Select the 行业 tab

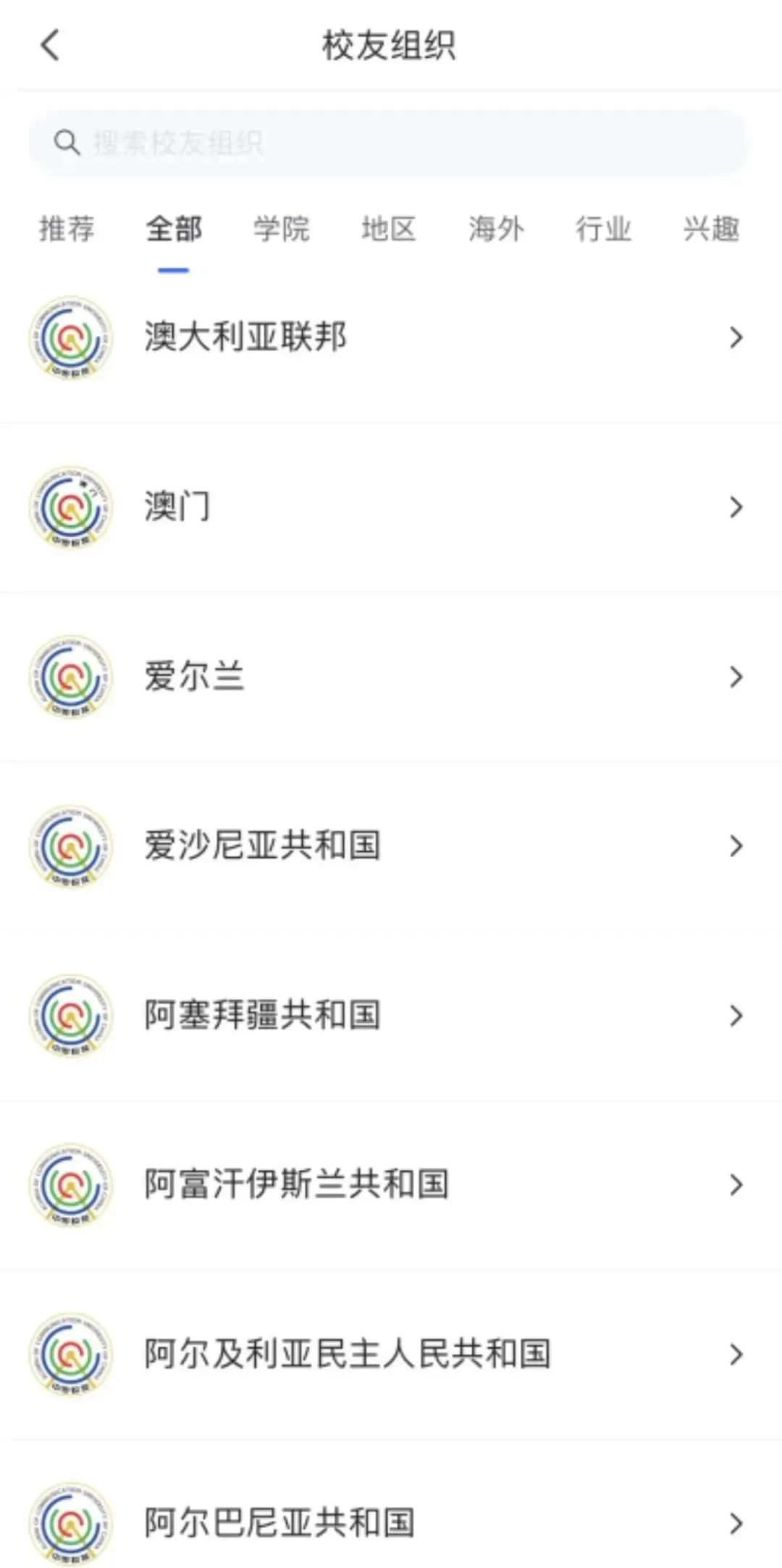[x=603, y=229]
